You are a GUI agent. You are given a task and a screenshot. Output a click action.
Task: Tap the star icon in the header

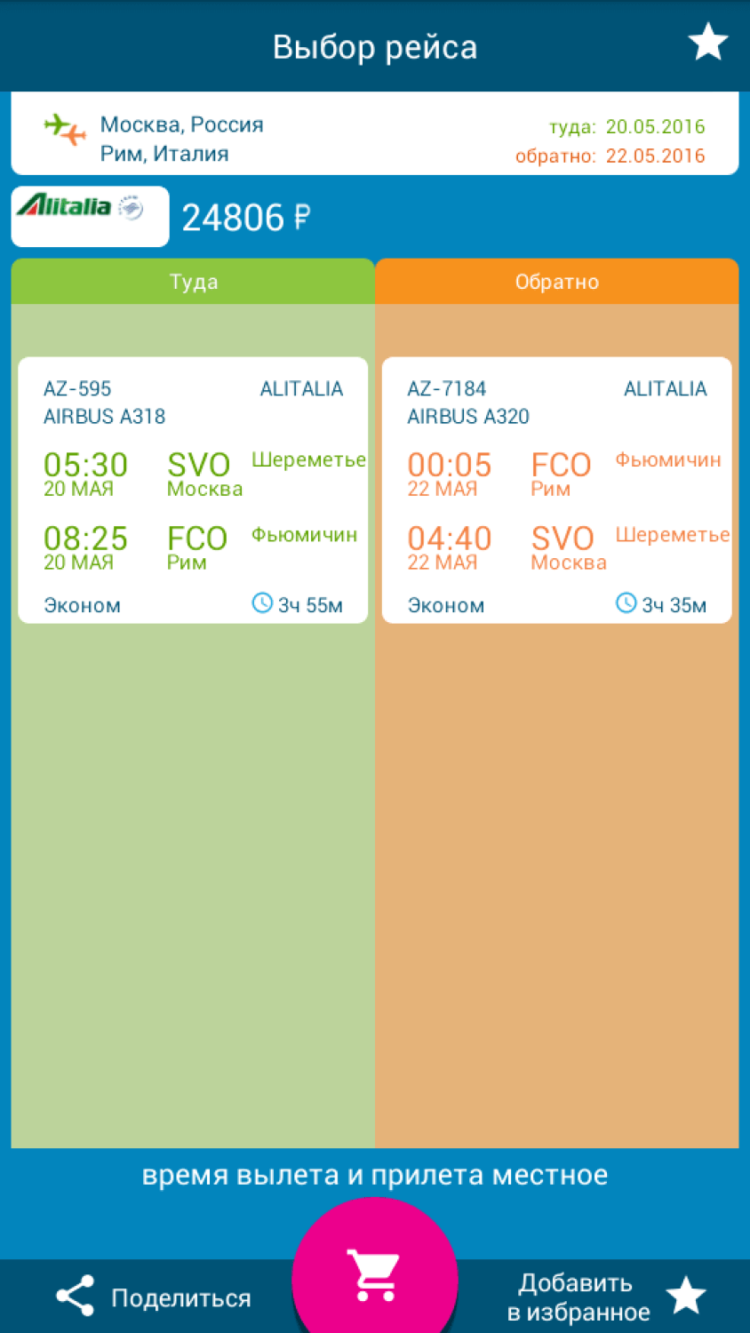pos(708,44)
